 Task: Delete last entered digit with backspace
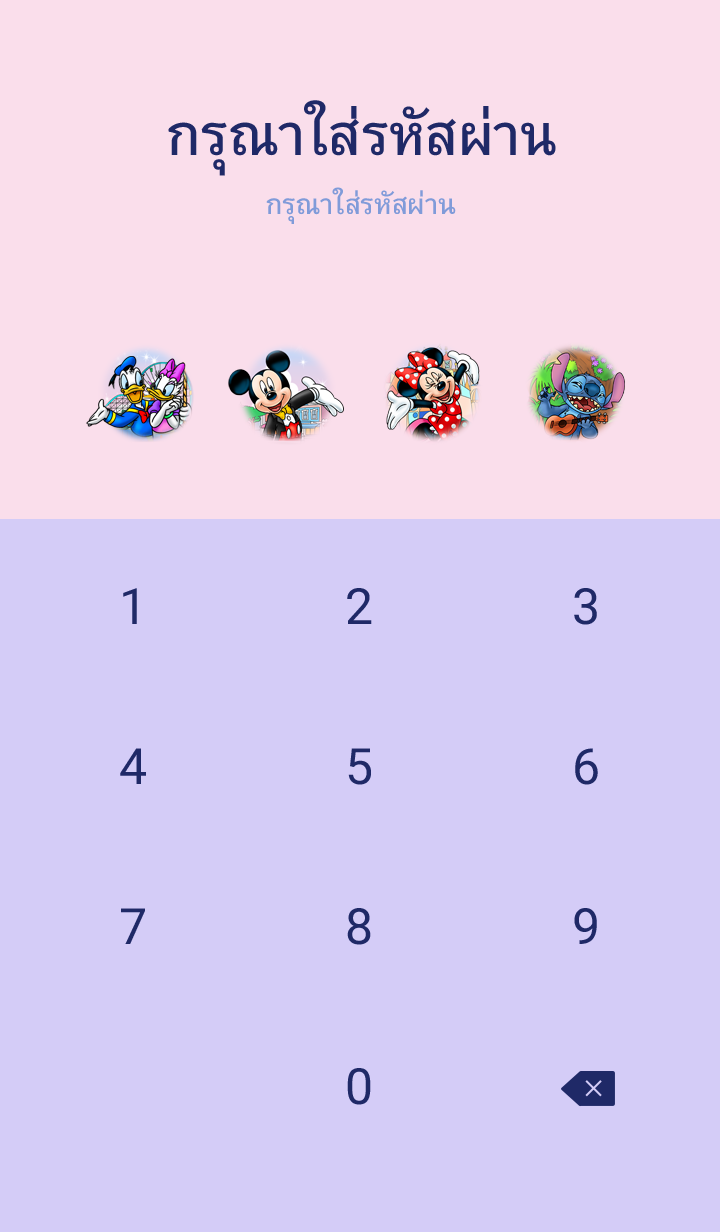(588, 1088)
